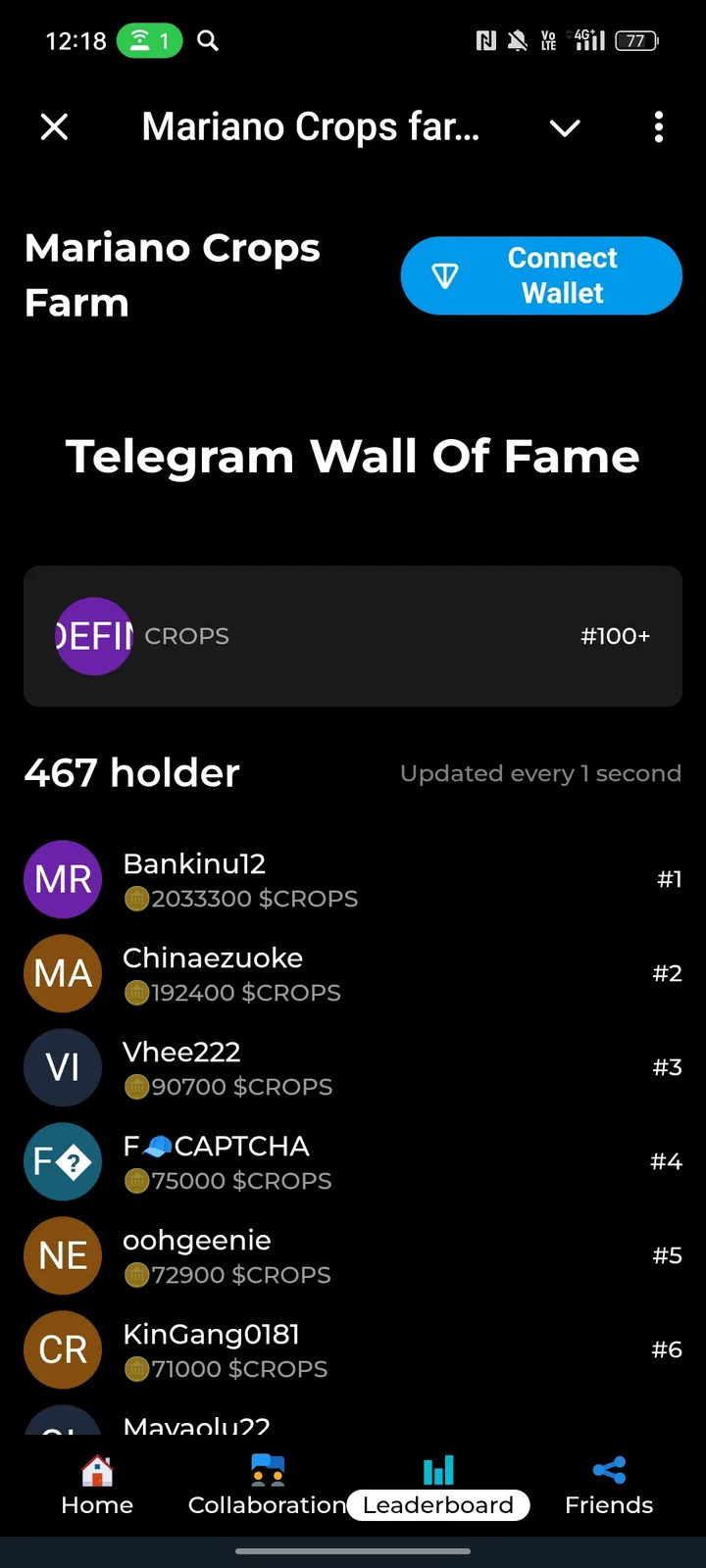Select Vhee222 ranked #3

(353, 1067)
